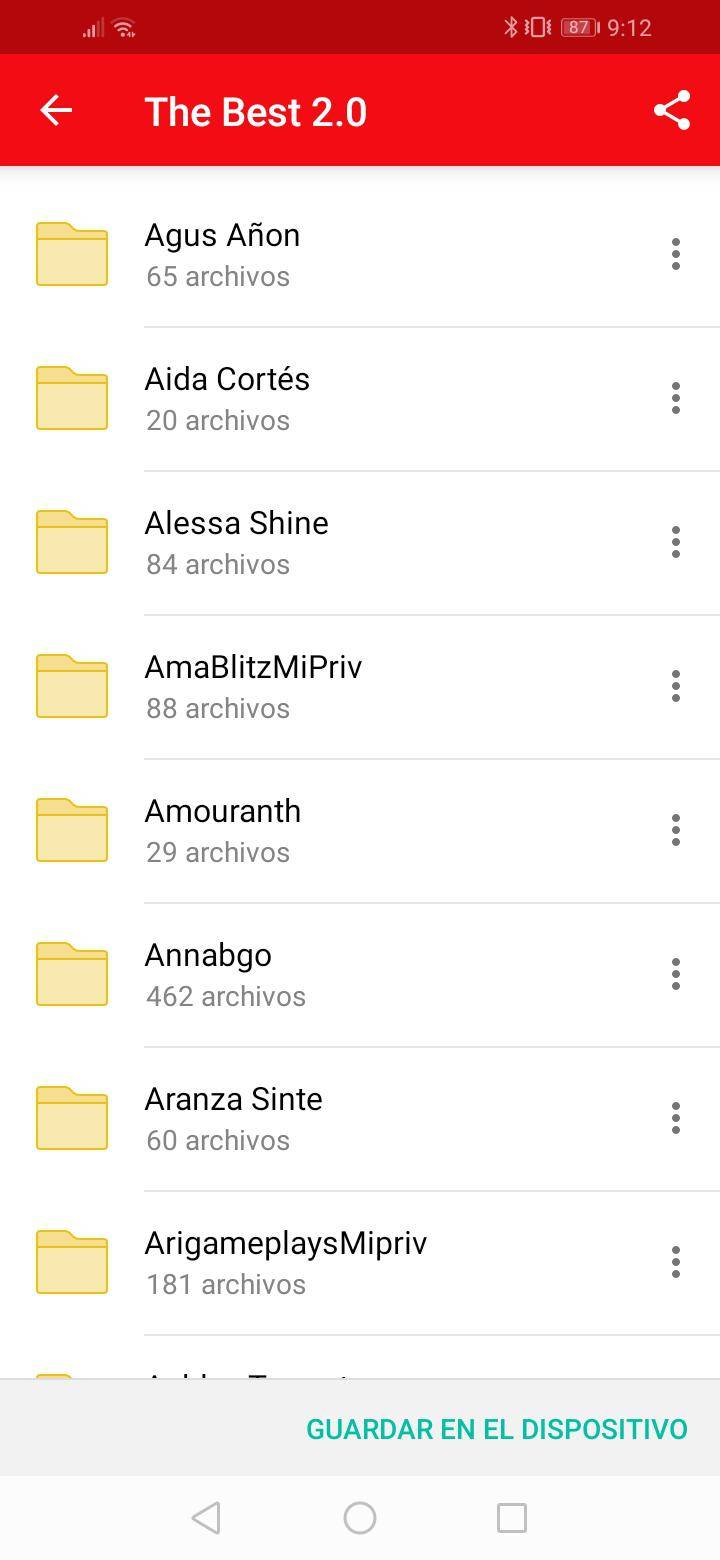This screenshot has width=720, height=1560.
Task: Open the ArigameplaysMipriv folder
Action: pyautogui.click(x=285, y=1262)
